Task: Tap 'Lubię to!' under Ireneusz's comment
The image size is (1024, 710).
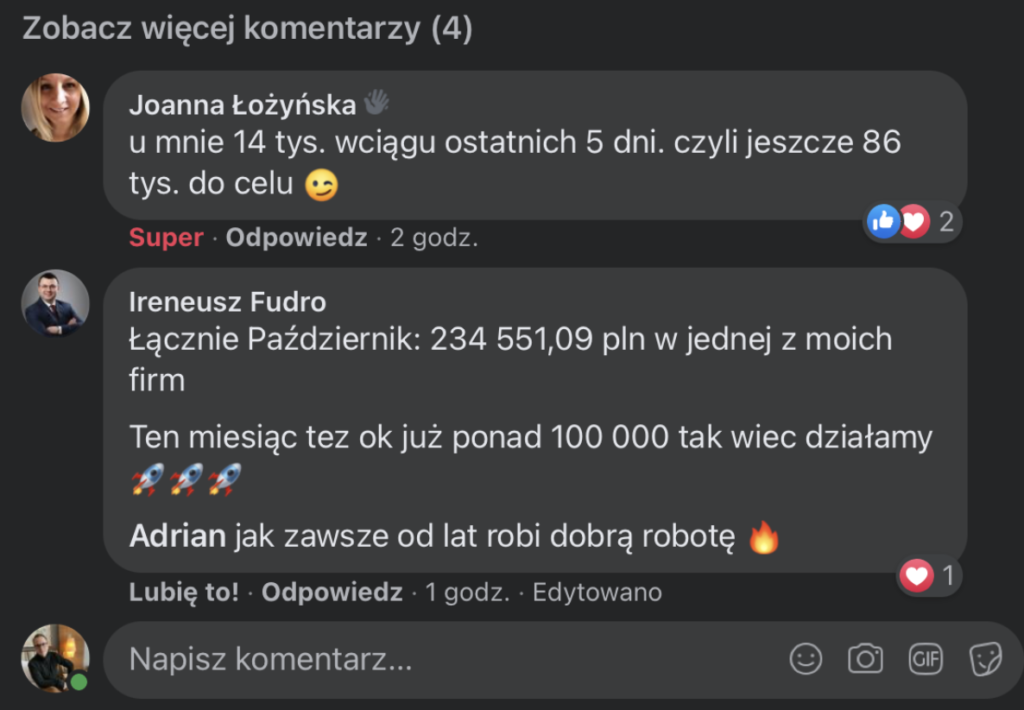Action: click(x=184, y=592)
